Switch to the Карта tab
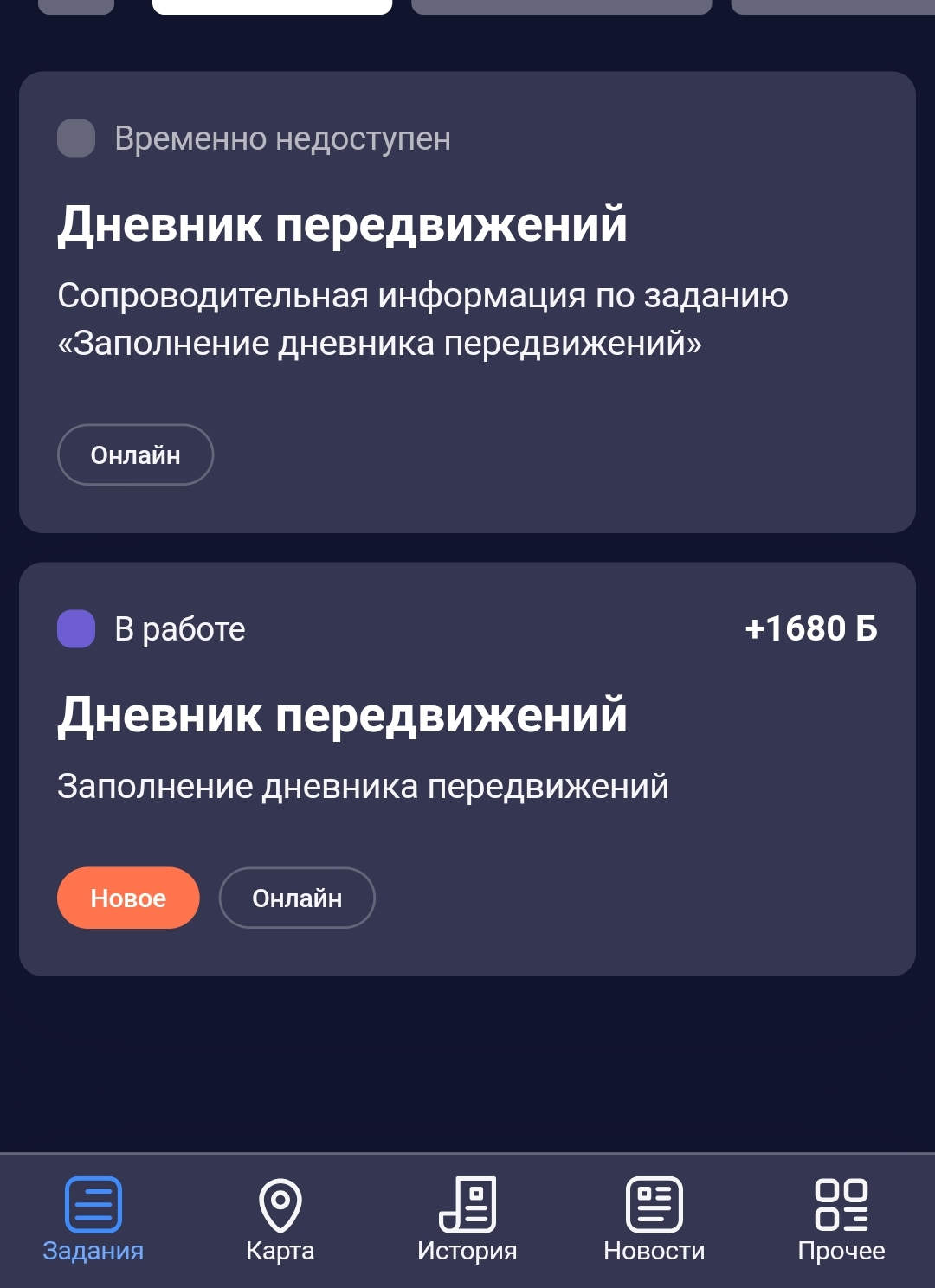This screenshot has width=935, height=1288. [x=280, y=1220]
